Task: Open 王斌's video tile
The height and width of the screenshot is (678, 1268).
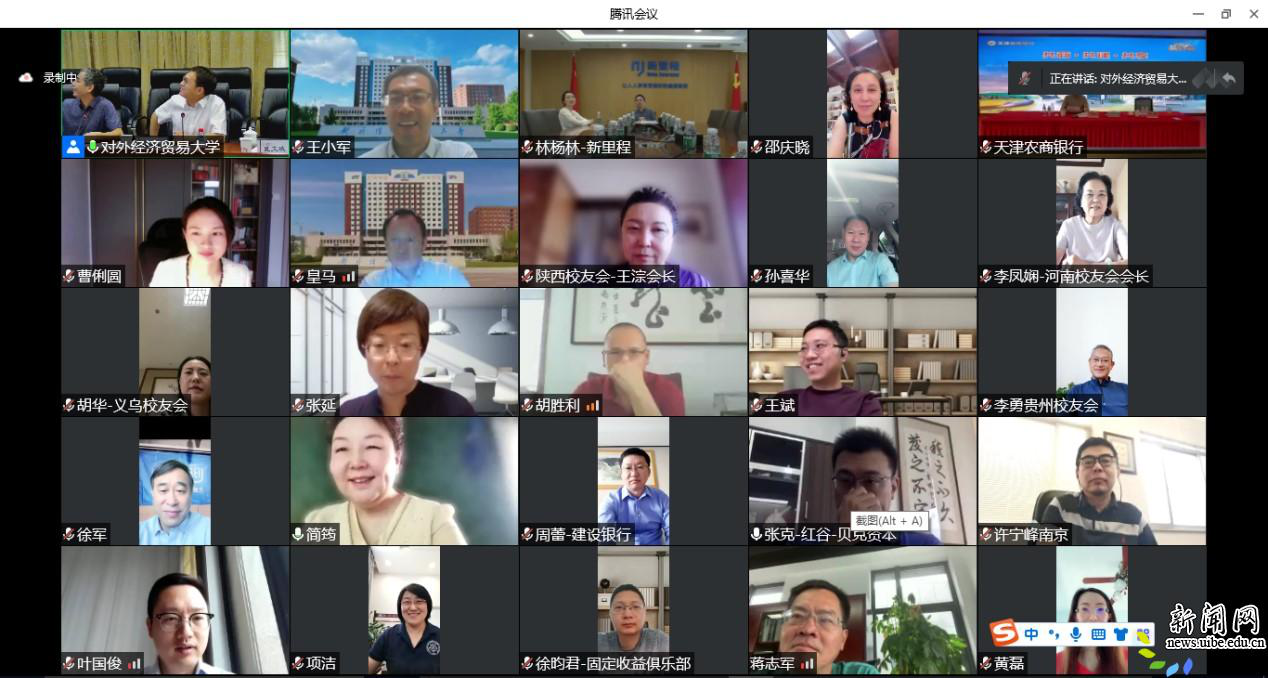Action: (x=862, y=351)
